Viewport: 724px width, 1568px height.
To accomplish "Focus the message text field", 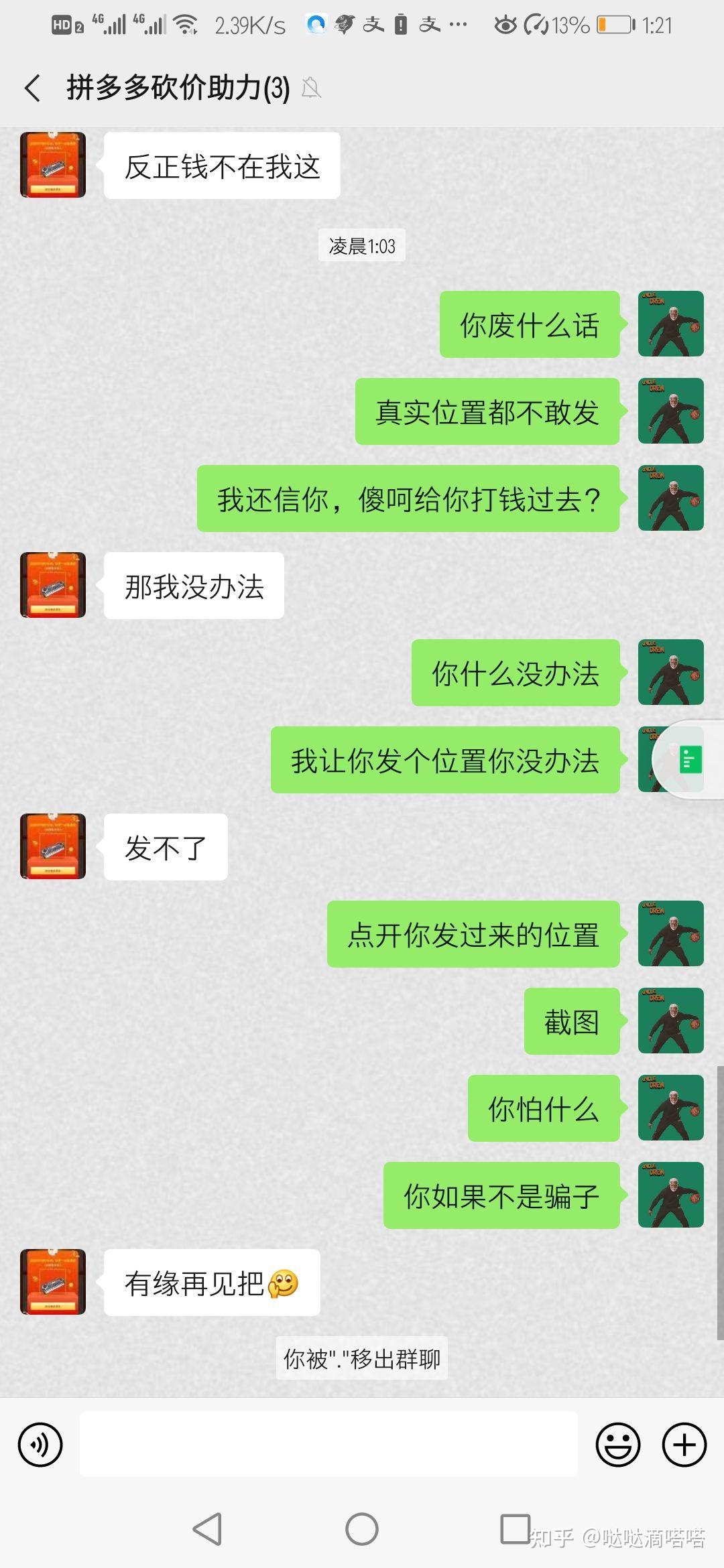I will tap(328, 1444).
